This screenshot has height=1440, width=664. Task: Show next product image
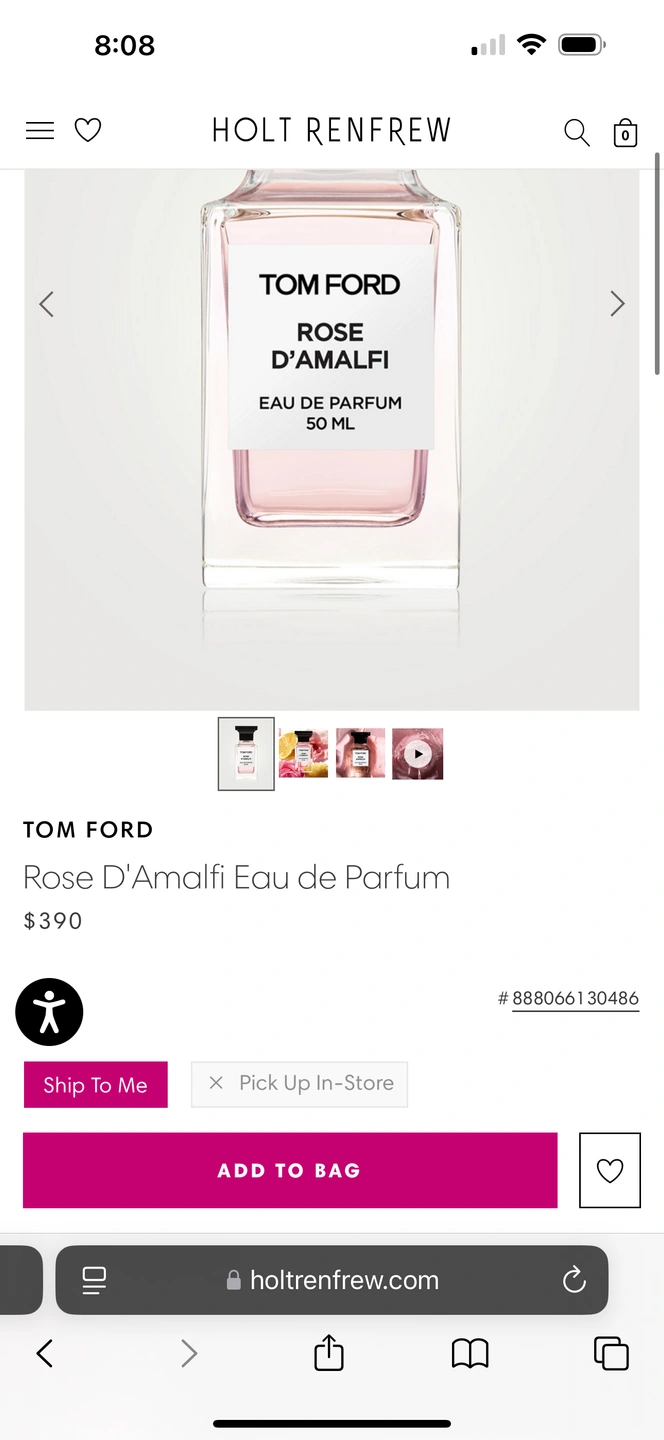[617, 304]
